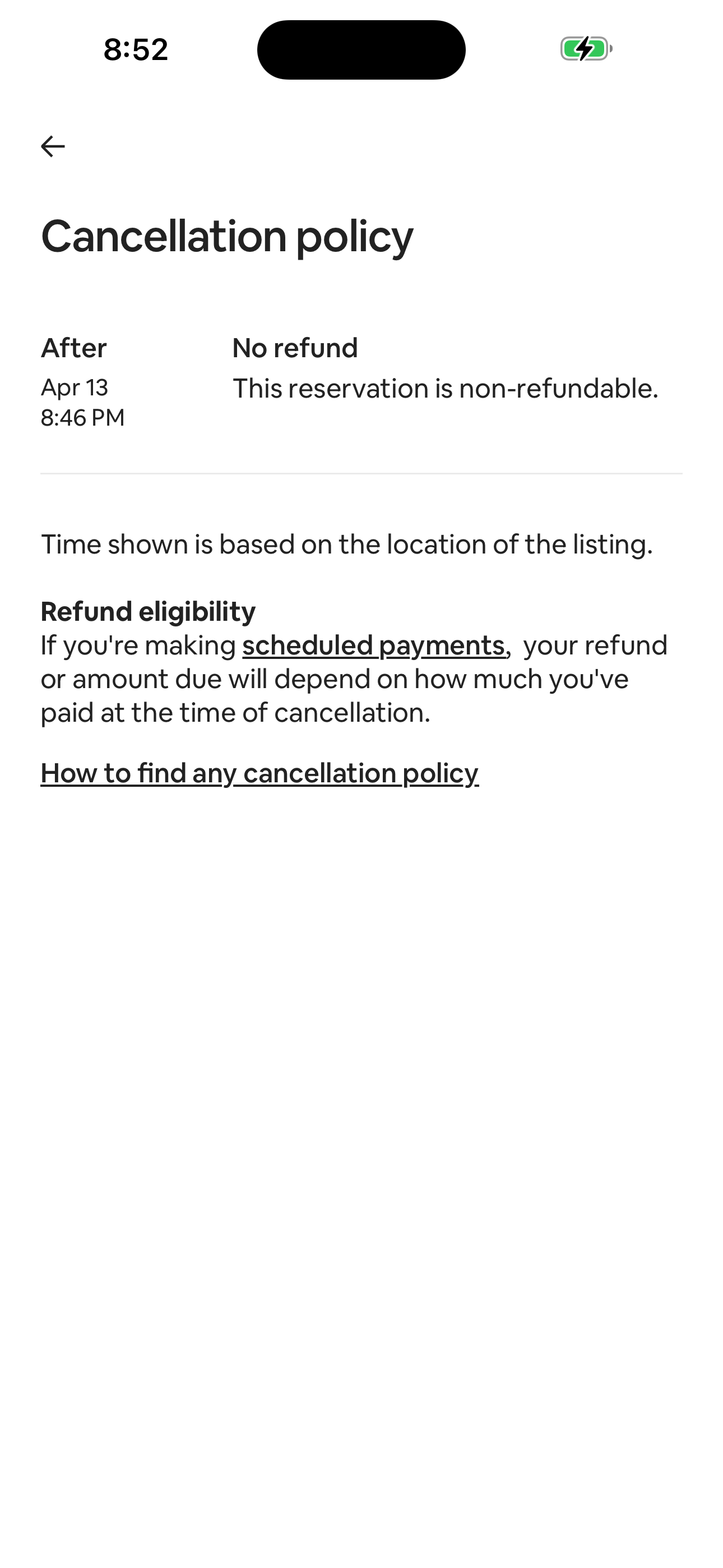Click the back navigation icon to exit policy
Screen dimensions: 723x1568
(x=52, y=145)
